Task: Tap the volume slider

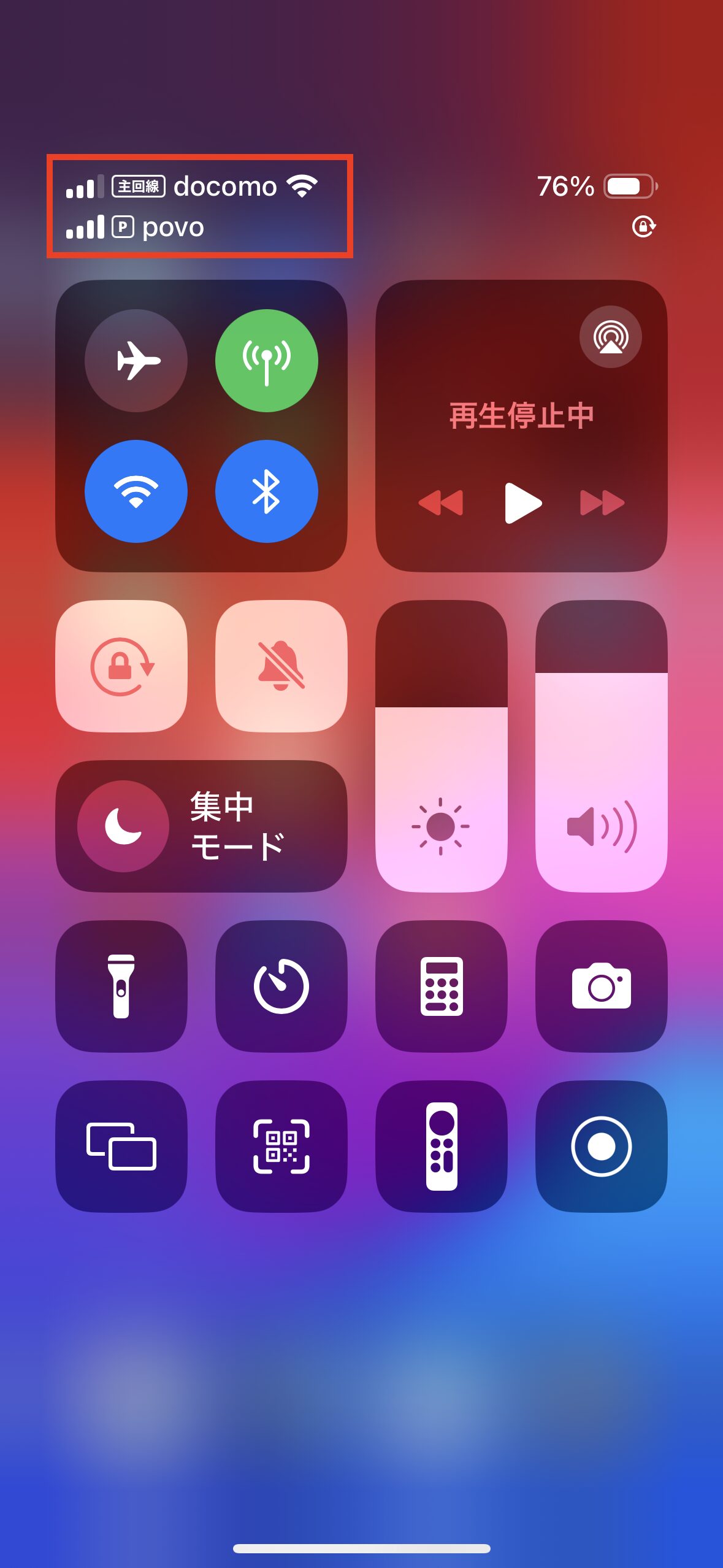Action: tap(601, 745)
